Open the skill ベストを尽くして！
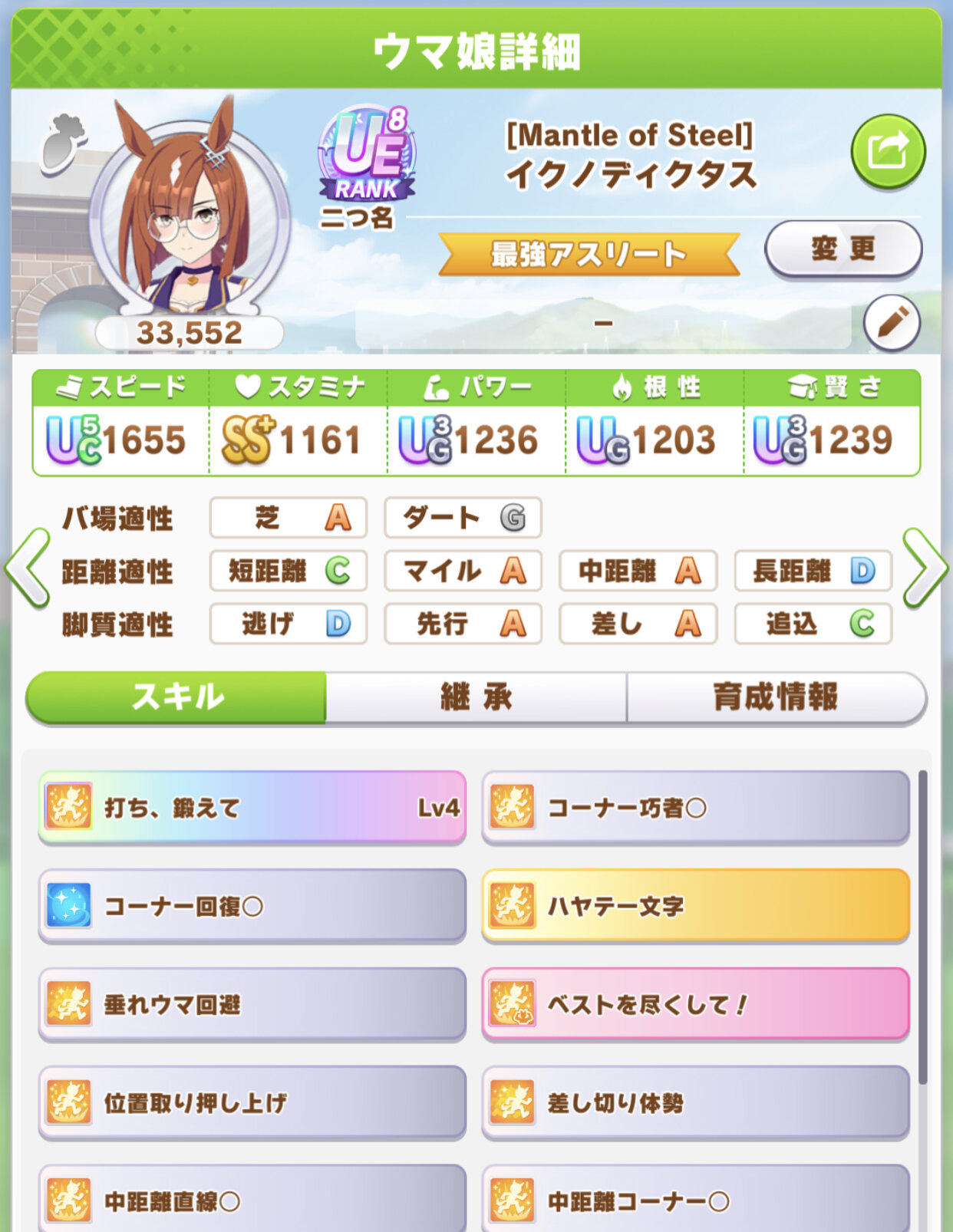The width and height of the screenshot is (953, 1232). coord(695,1004)
